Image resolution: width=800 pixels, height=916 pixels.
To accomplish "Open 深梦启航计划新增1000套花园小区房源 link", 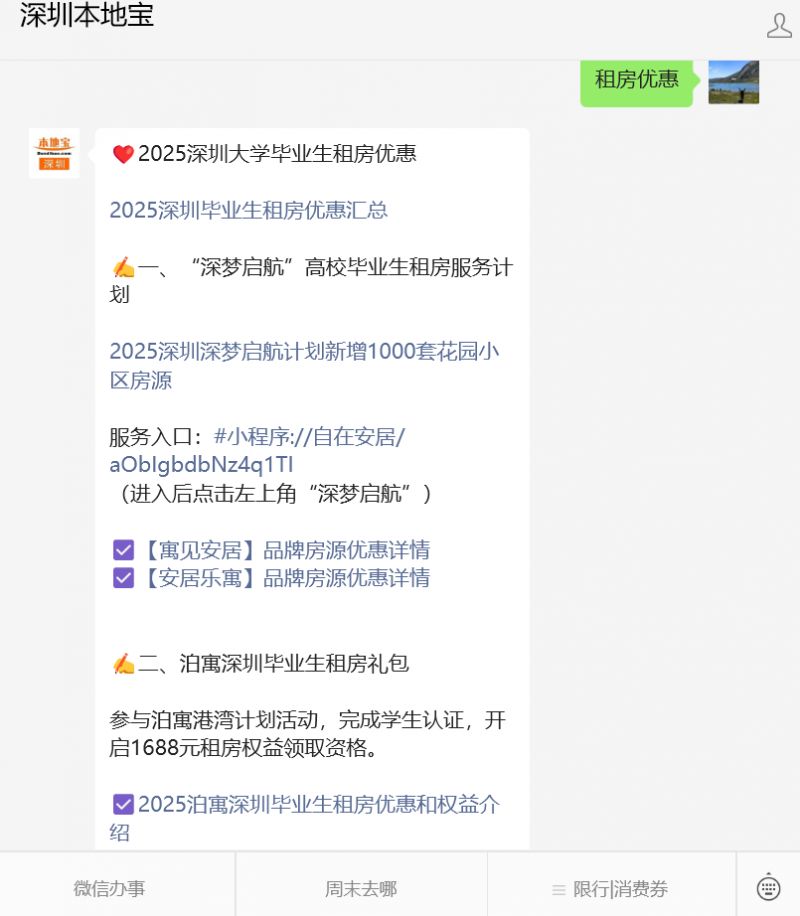I will pos(304,352).
